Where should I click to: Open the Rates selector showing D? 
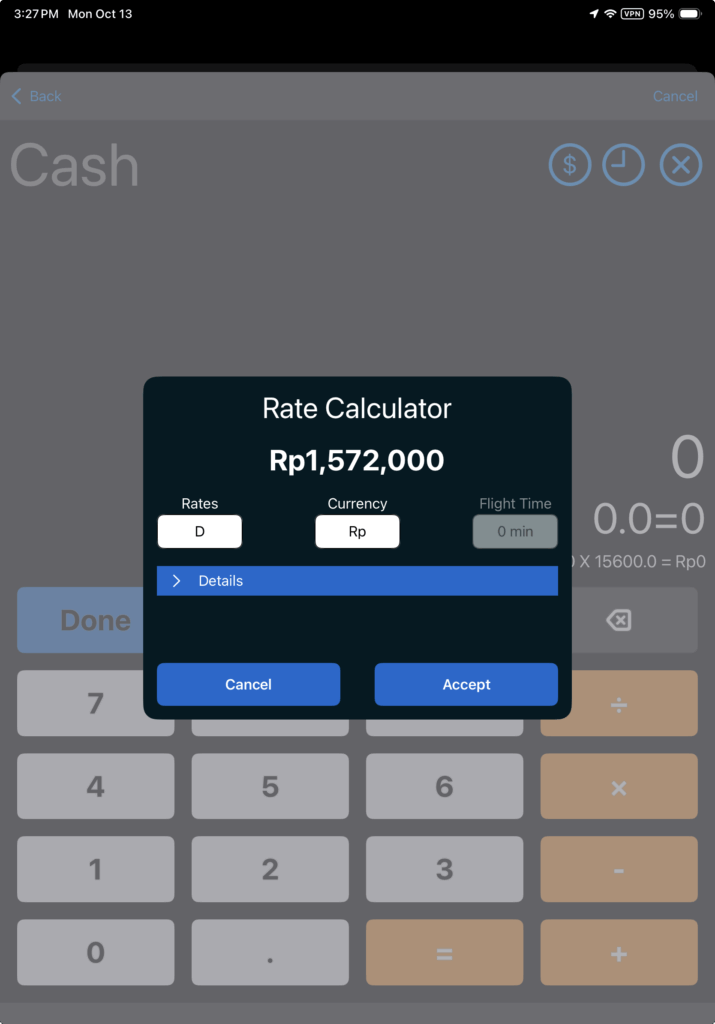click(199, 532)
